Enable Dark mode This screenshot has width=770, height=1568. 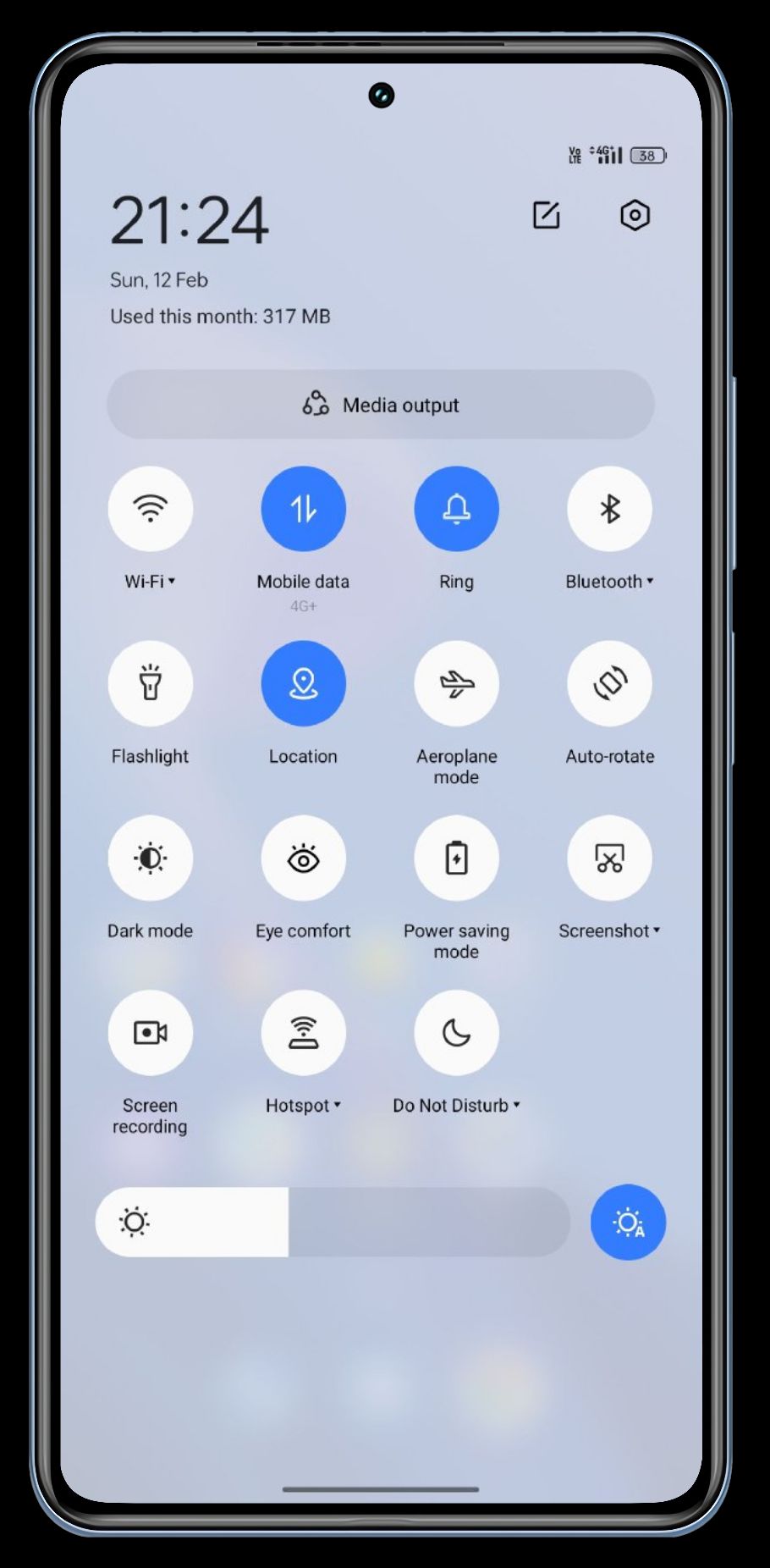(x=151, y=858)
